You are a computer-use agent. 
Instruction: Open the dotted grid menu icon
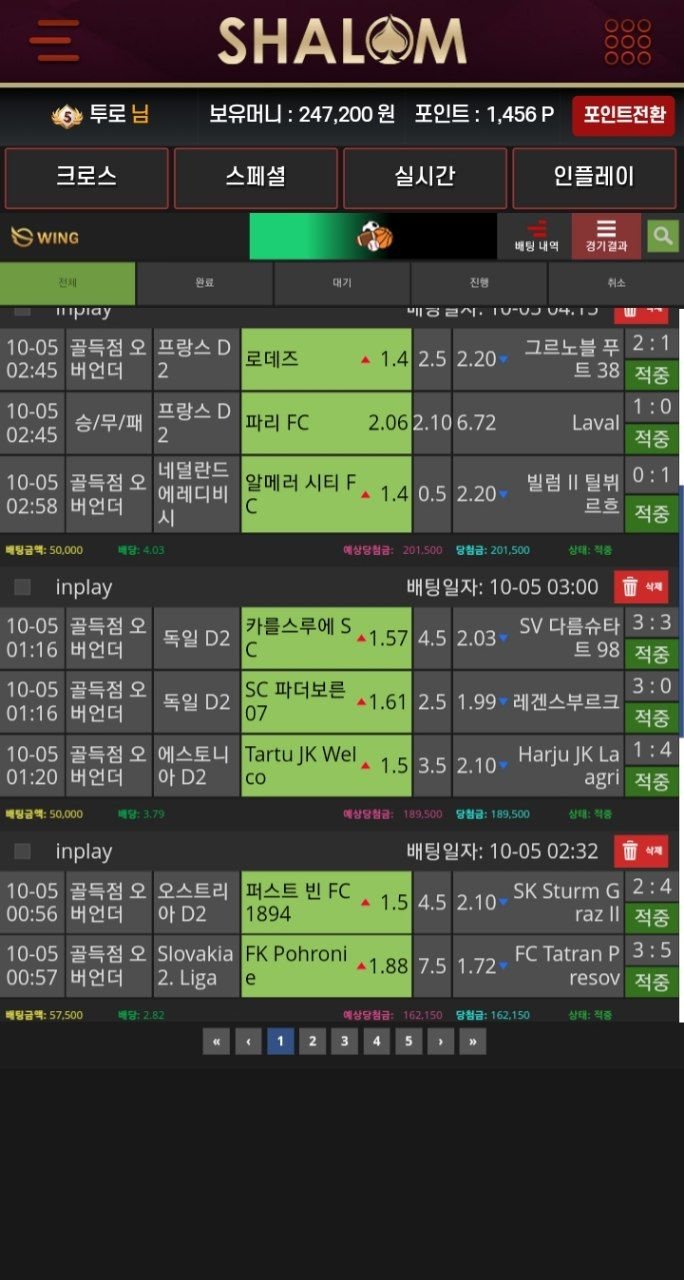(x=627, y=42)
